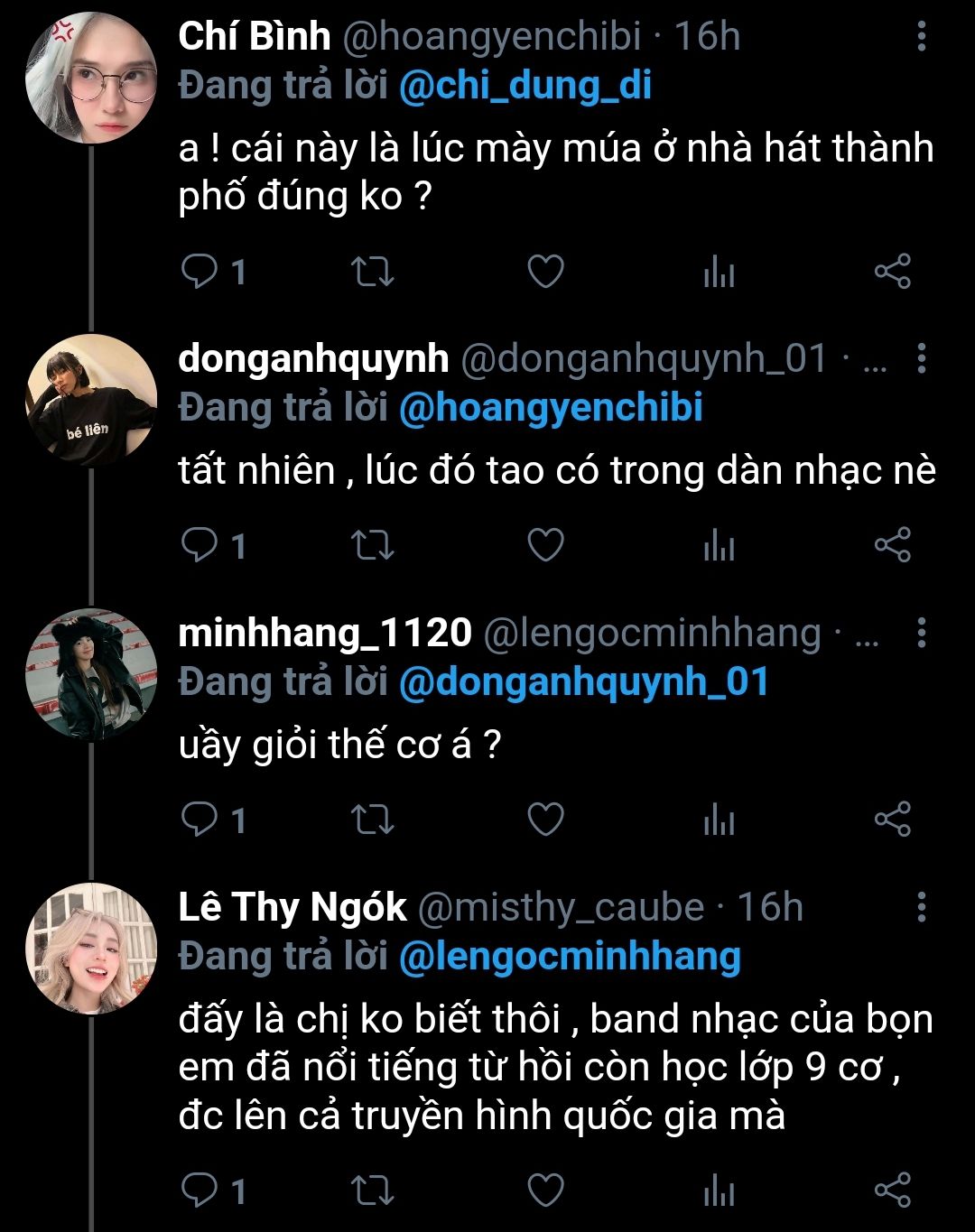
Task: Reply to Chí Bình's tweet
Action: click(x=213, y=272)
